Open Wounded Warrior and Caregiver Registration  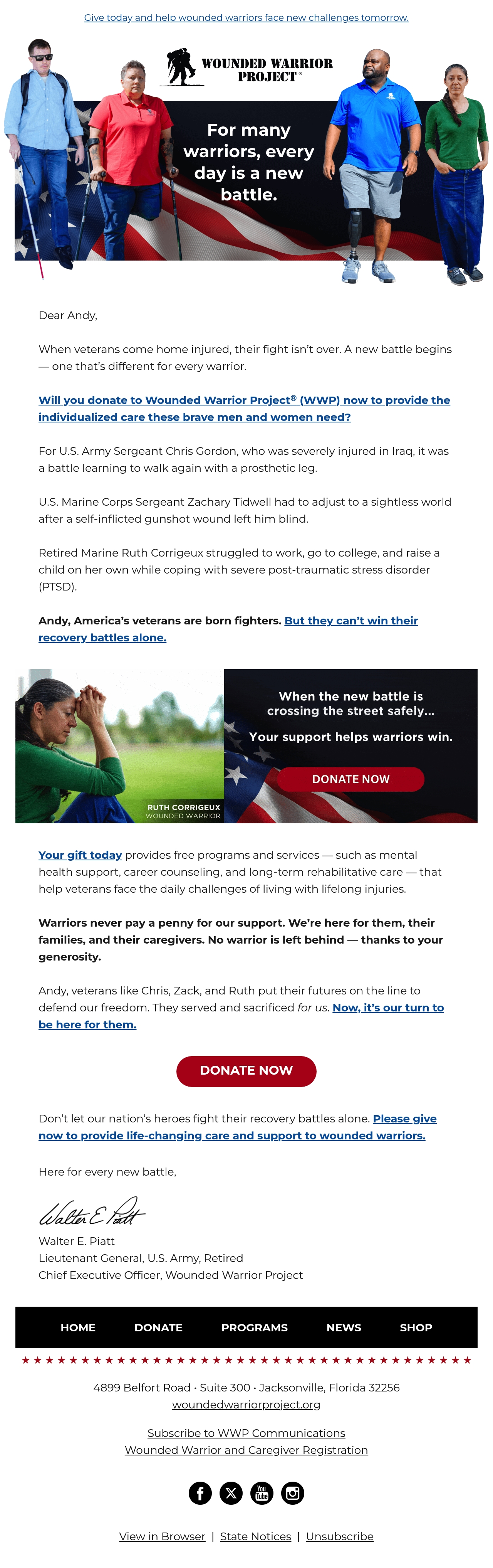pyautogui.click(x=246, y=1450)
